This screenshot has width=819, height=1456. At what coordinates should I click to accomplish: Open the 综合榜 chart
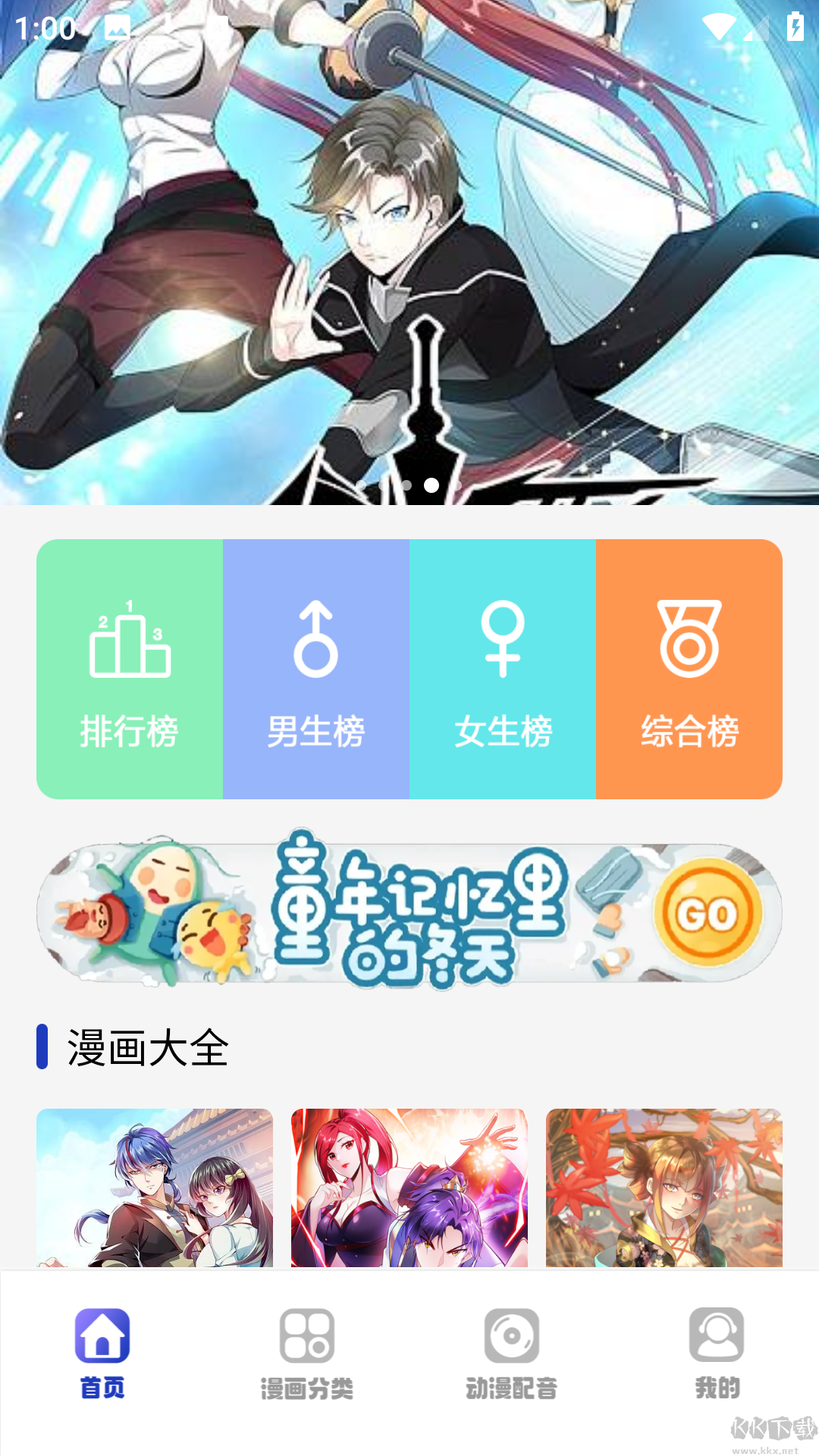[x=689, y=669]
